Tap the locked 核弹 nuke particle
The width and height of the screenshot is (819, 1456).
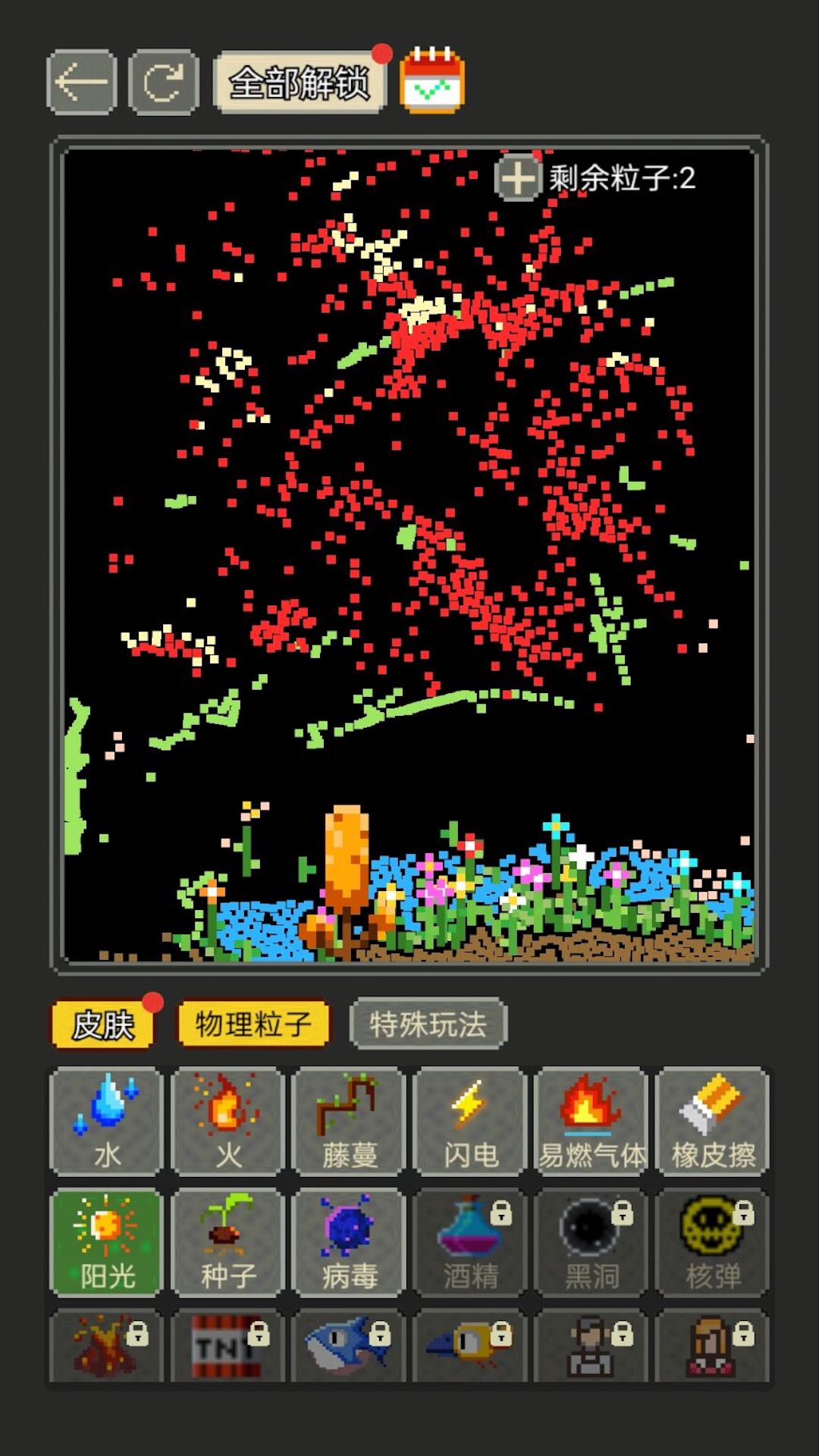click(x=713, y=1242)
